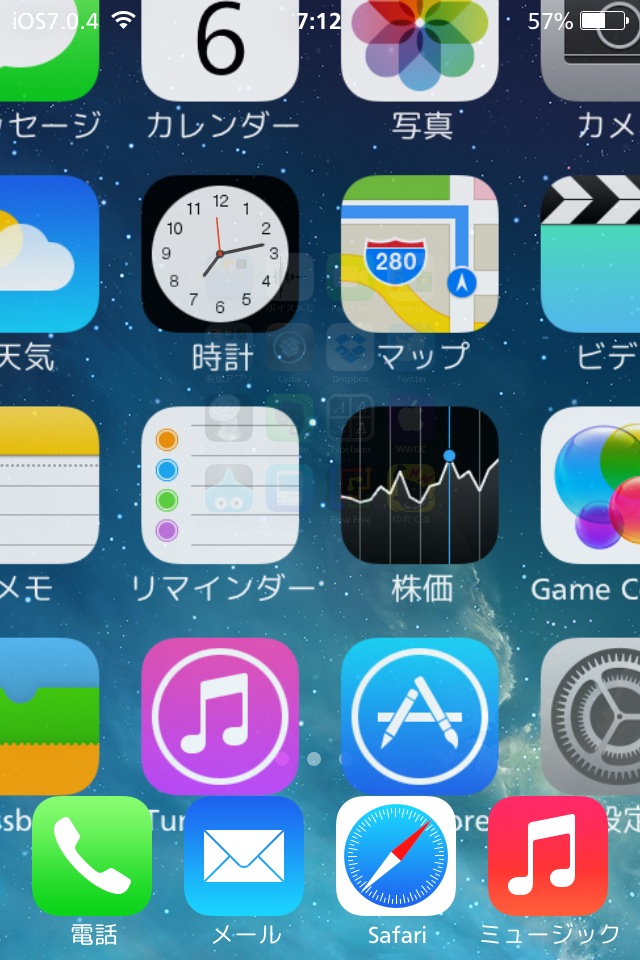
Task: Launch Safari from the dock
Action: tap(396, 856)
